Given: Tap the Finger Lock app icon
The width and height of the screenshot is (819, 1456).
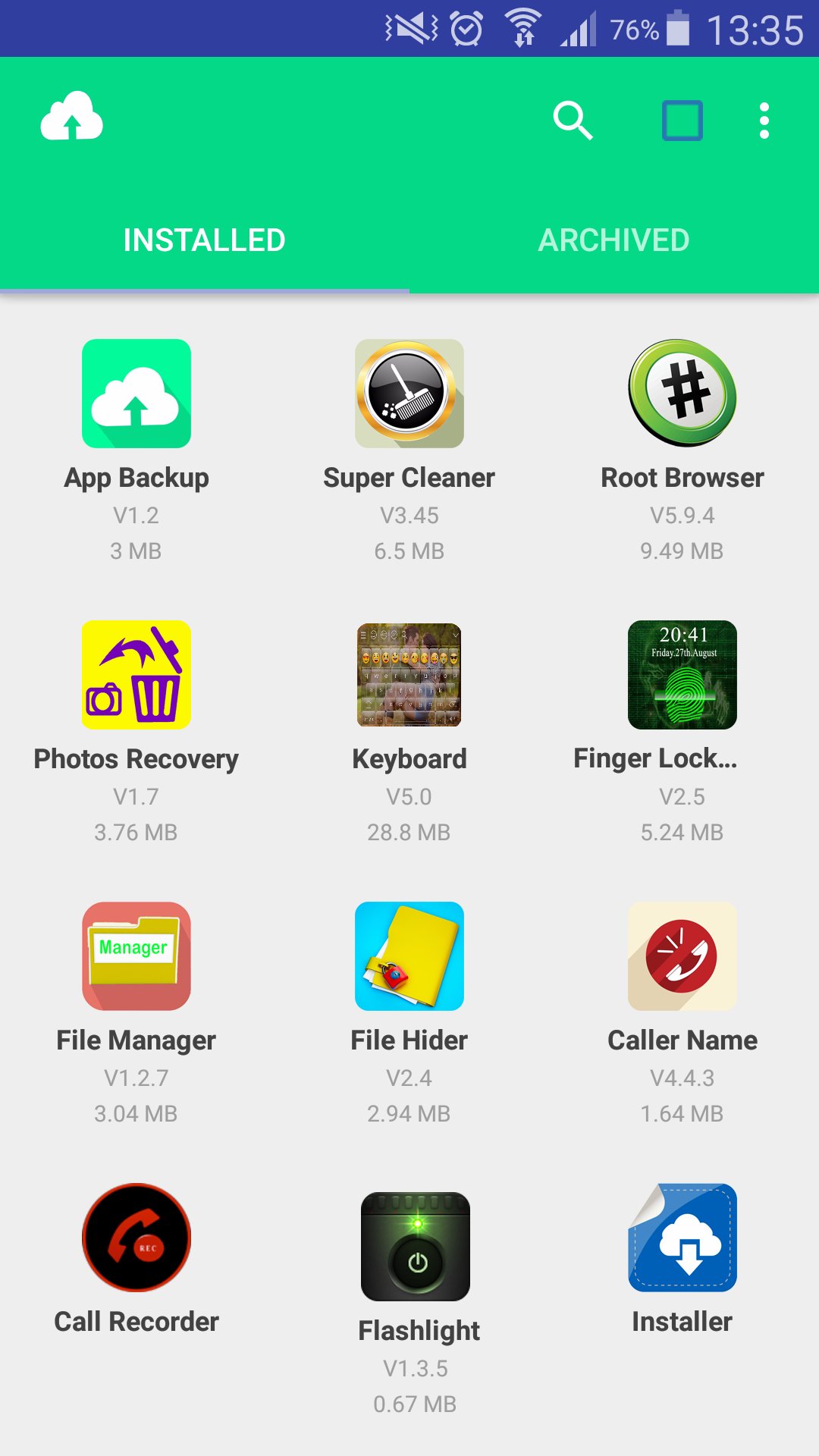Looking at the screenshot, I should tap(682, 675).
